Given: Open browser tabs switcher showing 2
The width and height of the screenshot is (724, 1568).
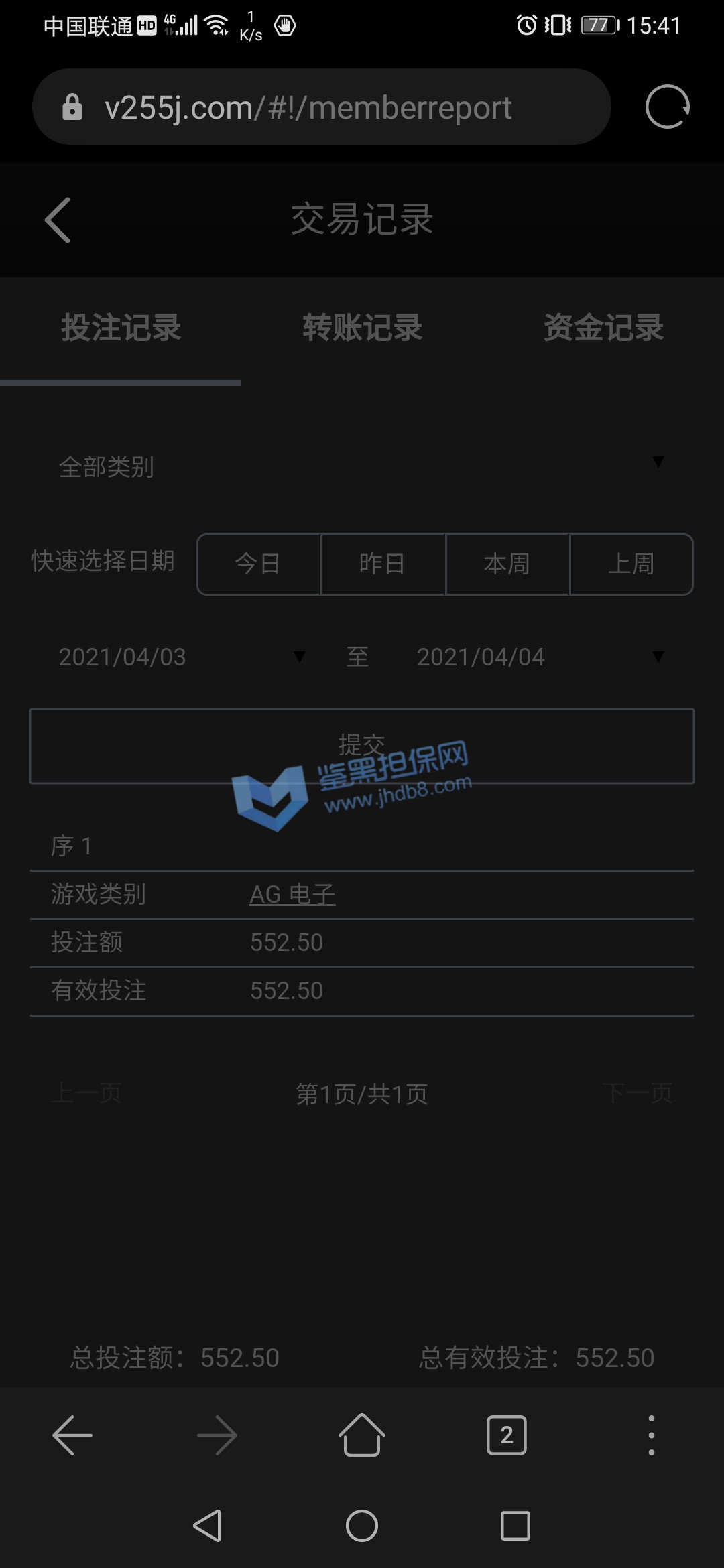Looking at the screenshot, I should pos(507,1435).
